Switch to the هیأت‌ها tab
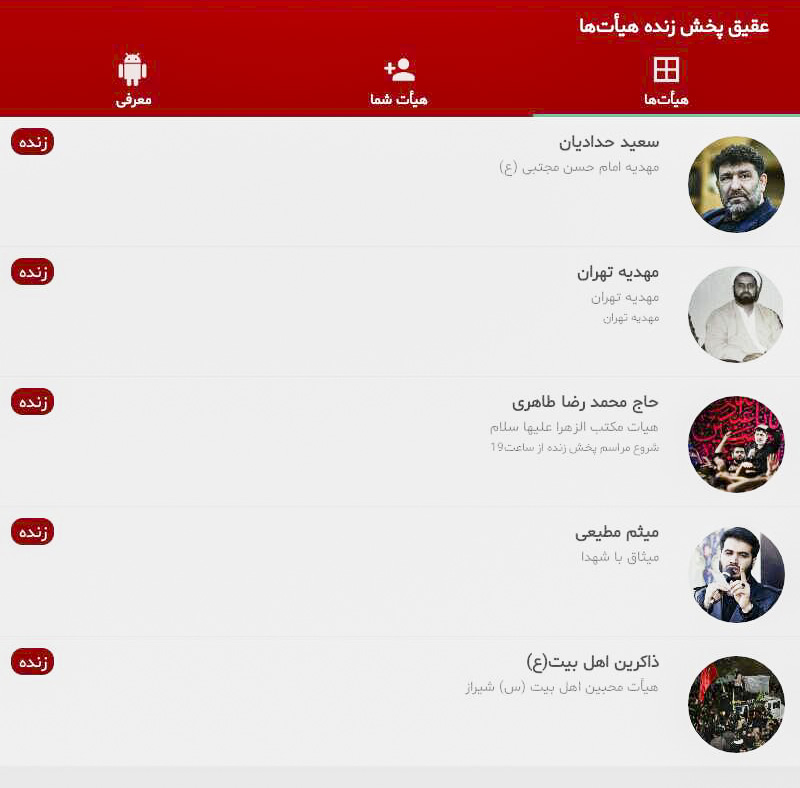 [x=666, y=82]
